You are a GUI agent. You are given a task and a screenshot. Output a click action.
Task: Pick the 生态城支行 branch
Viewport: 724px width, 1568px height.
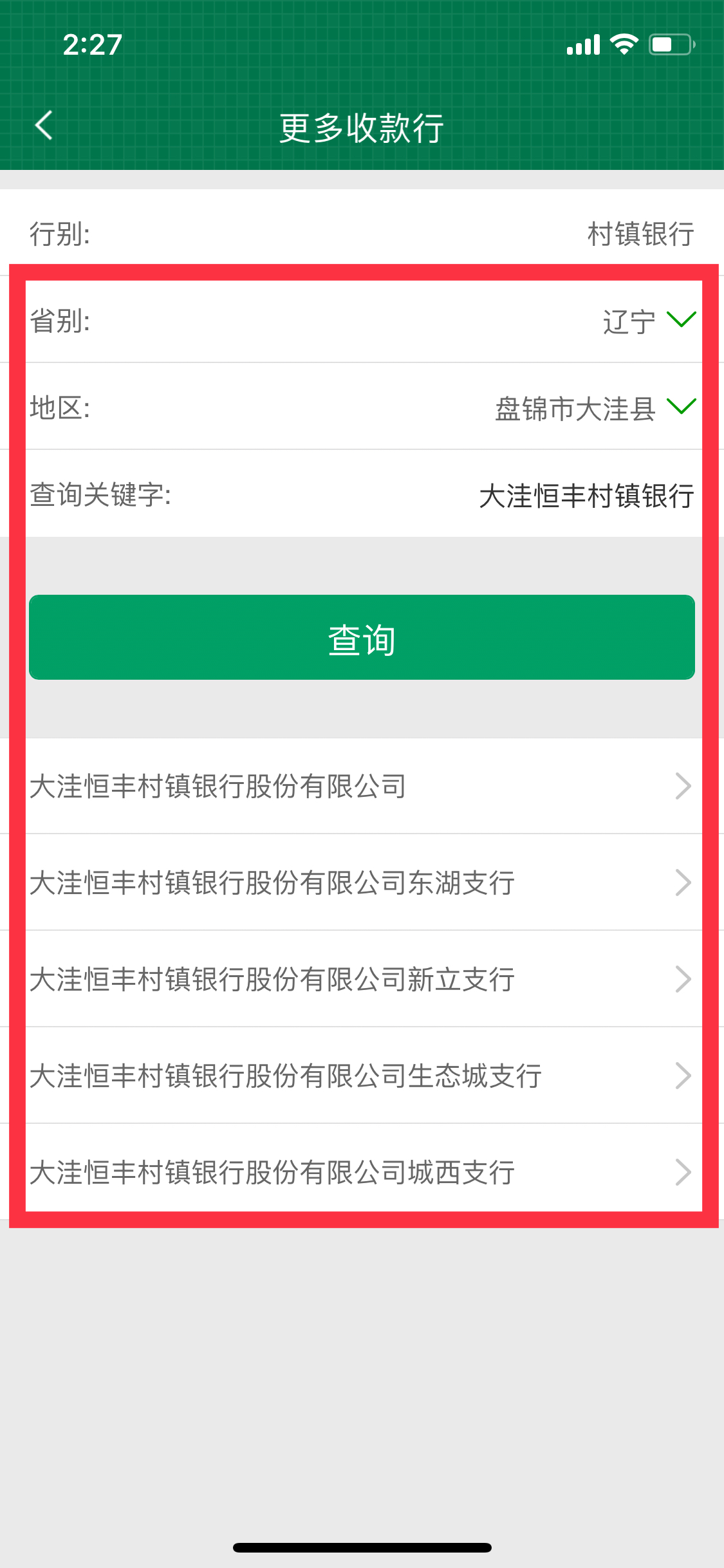pos(362,1076)
